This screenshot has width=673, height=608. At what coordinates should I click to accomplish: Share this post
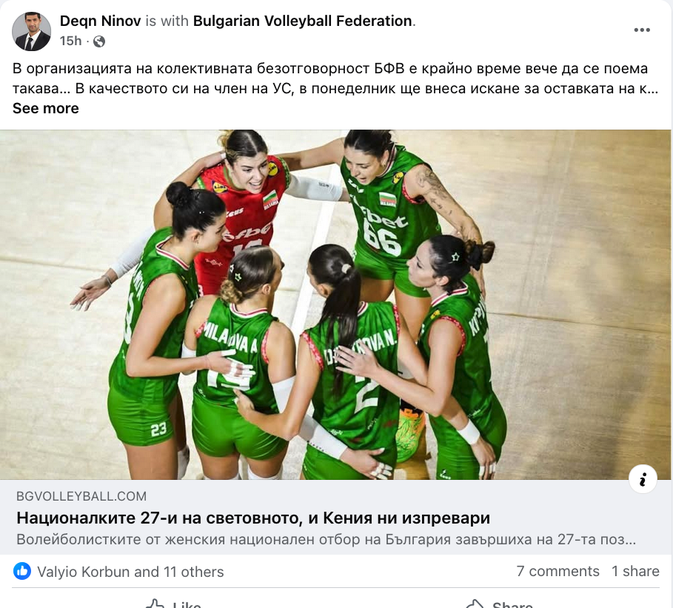(500, 603)
